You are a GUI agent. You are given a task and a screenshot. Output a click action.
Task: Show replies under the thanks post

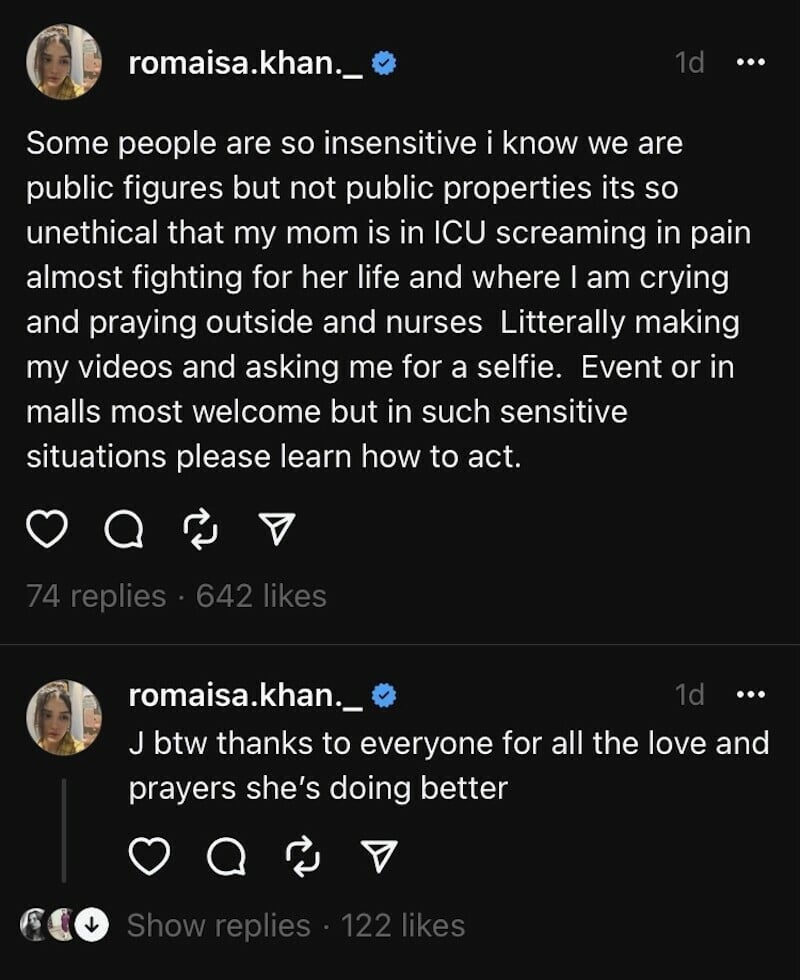click(218, 926)
